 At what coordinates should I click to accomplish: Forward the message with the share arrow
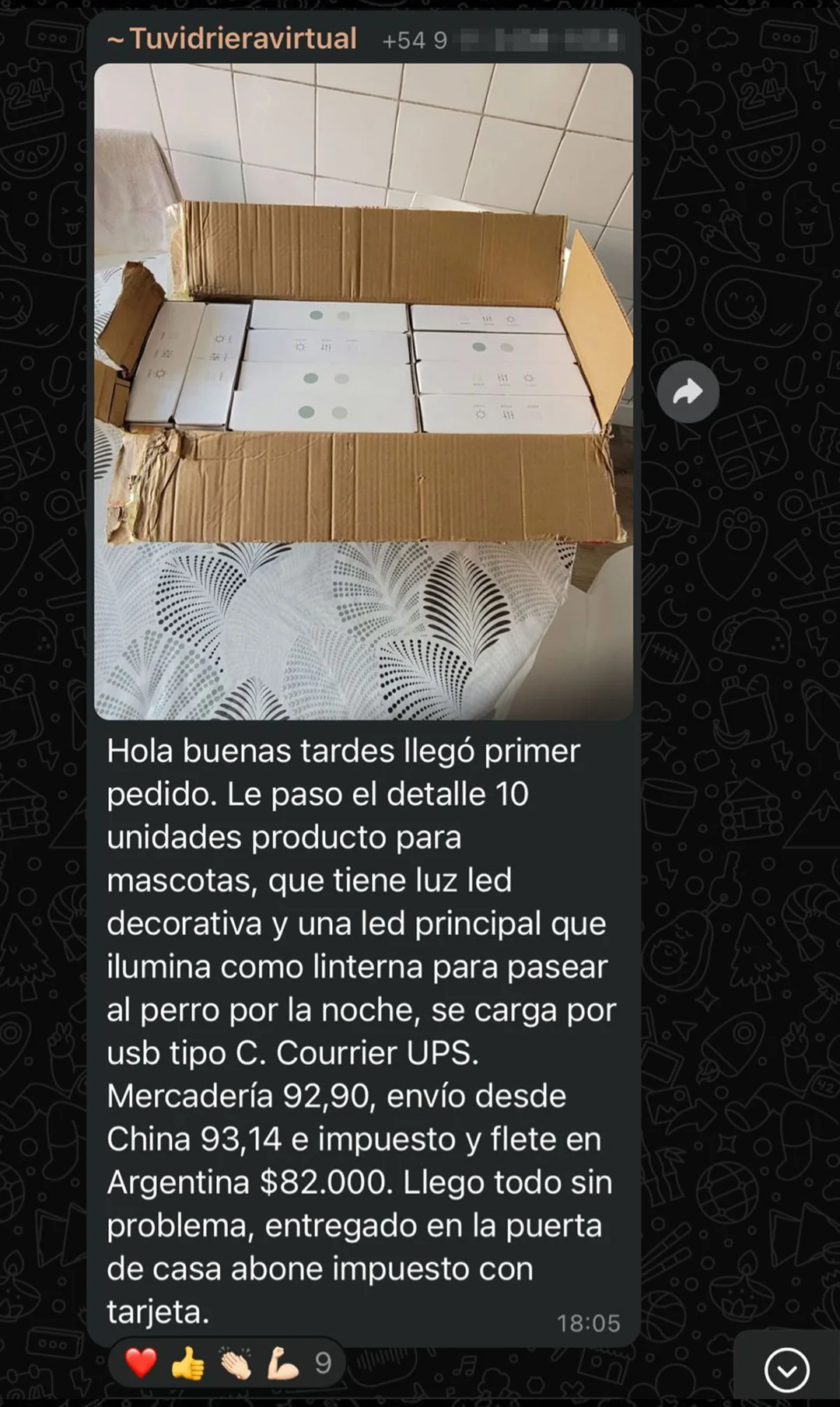click(688, 392)
